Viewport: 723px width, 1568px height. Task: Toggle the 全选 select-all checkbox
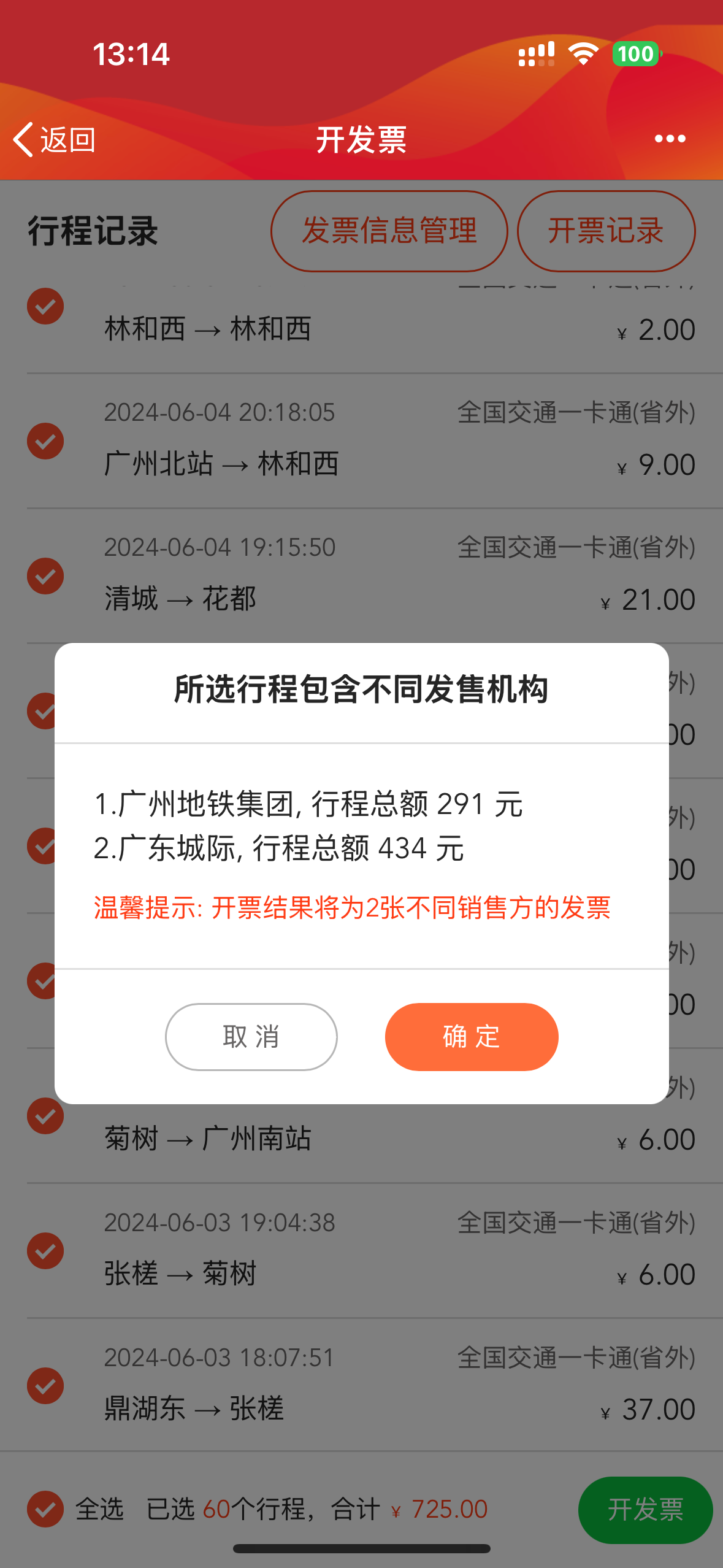click(x=45, y=1509)
